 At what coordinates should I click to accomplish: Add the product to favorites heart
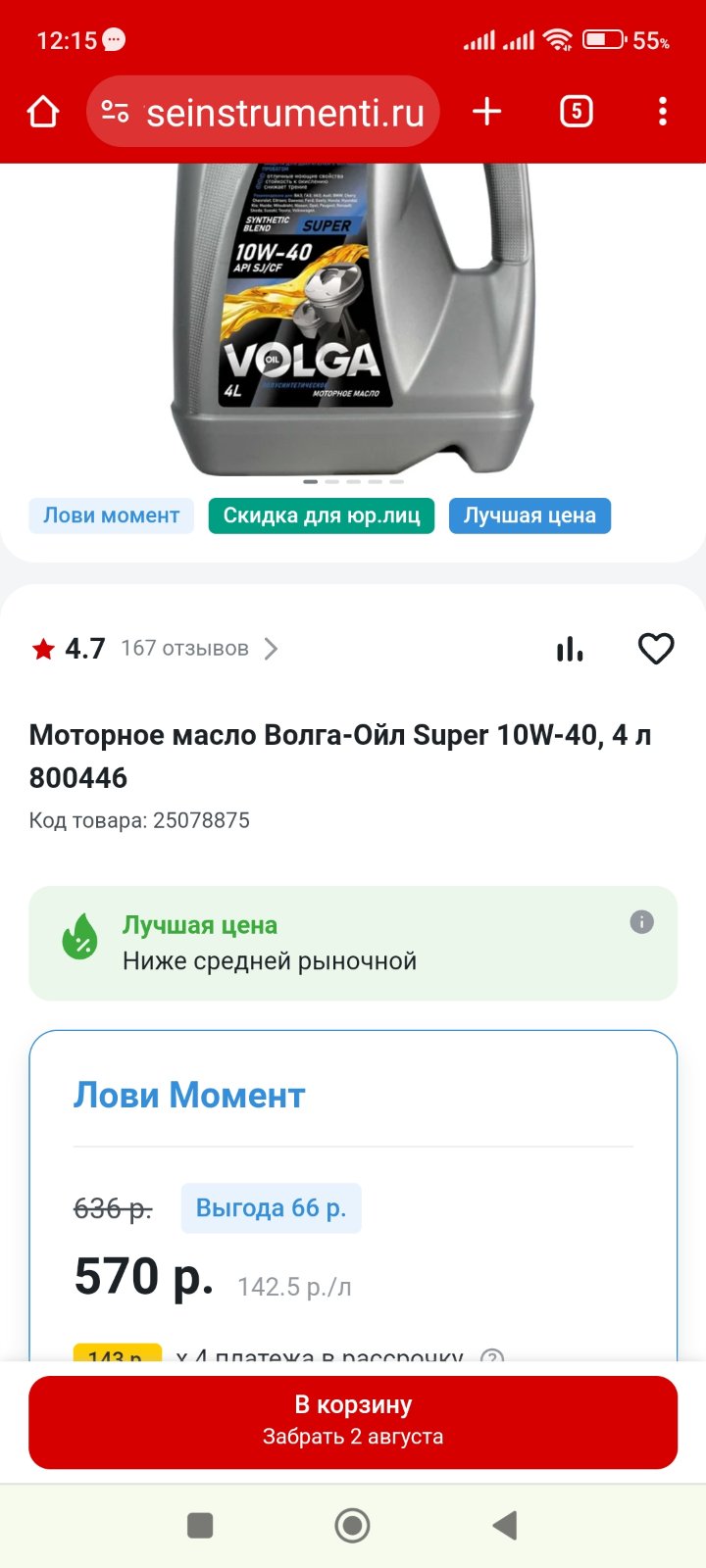tap(656, 649)
